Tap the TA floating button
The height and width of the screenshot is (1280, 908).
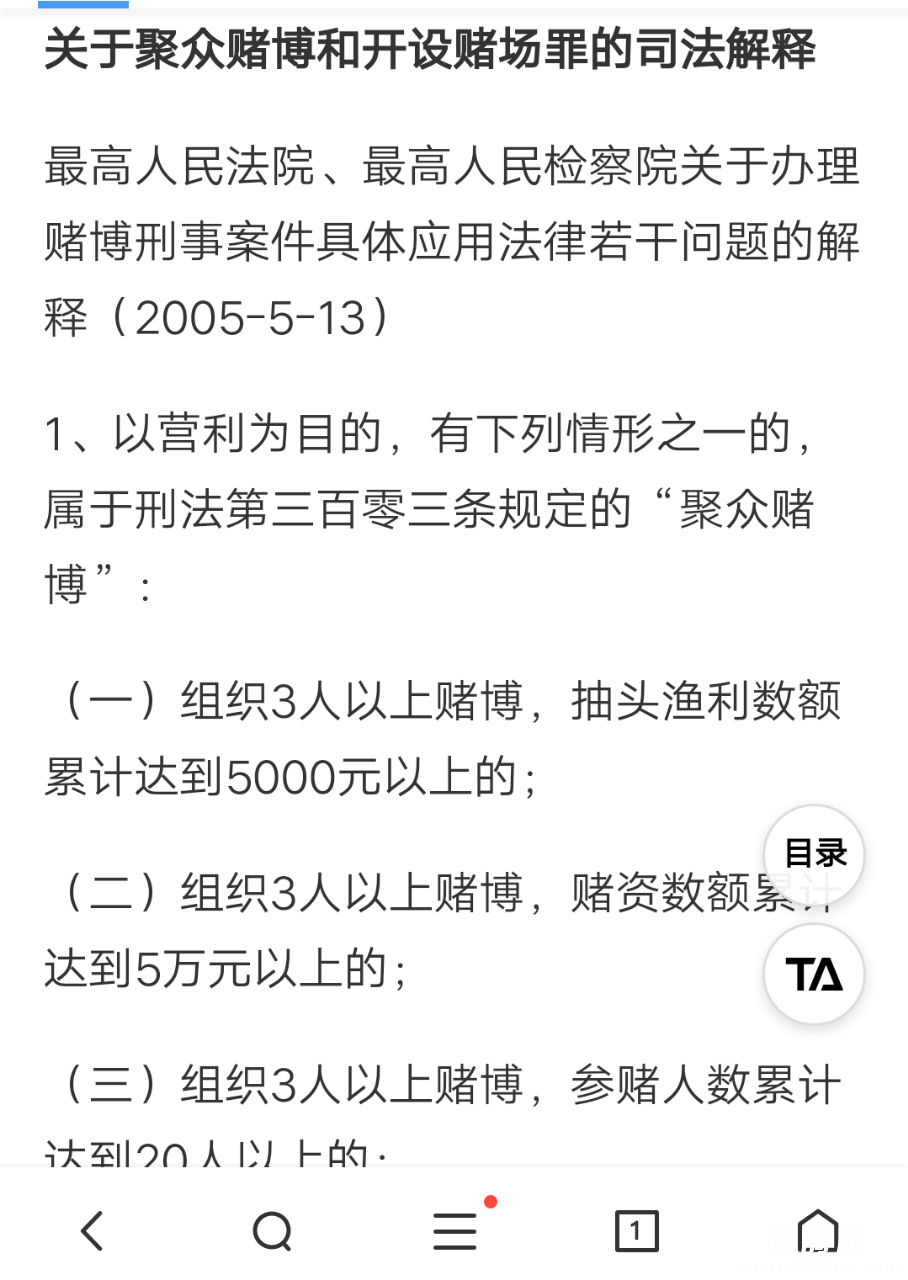pos(814,973)
